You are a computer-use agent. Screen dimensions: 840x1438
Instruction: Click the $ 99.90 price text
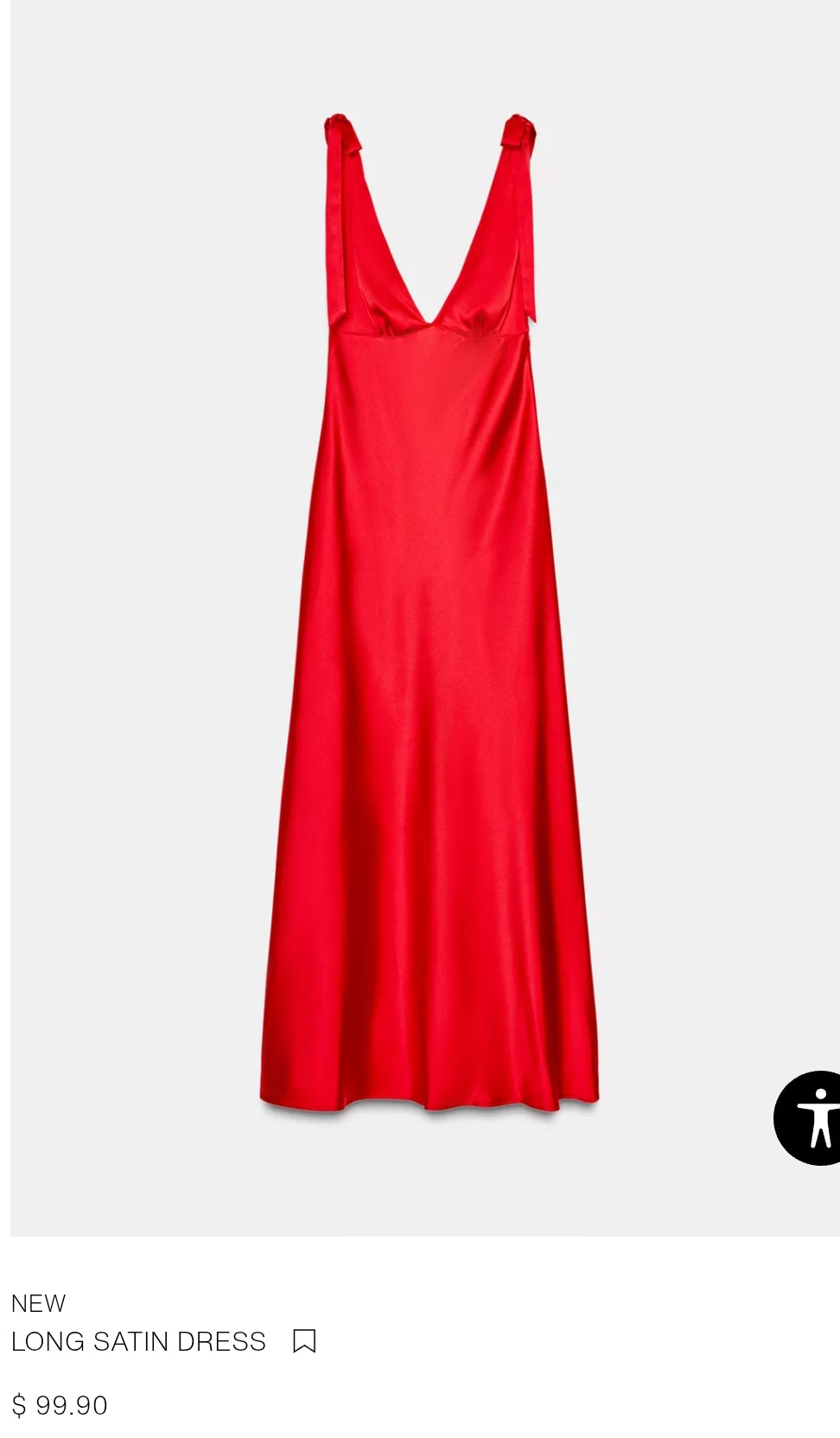[59, 1405]
